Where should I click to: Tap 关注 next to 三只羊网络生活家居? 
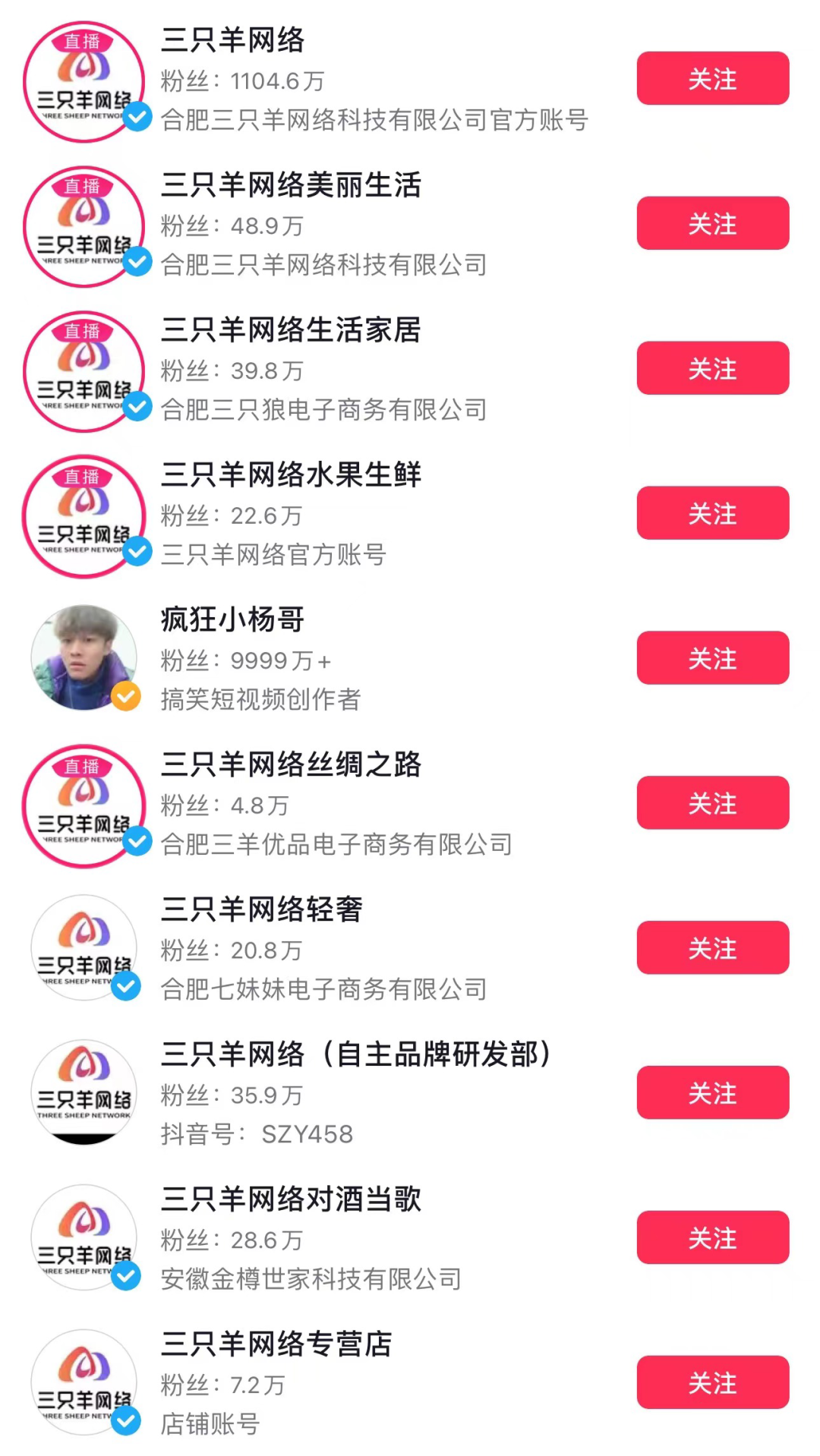[x=712, y=368]
